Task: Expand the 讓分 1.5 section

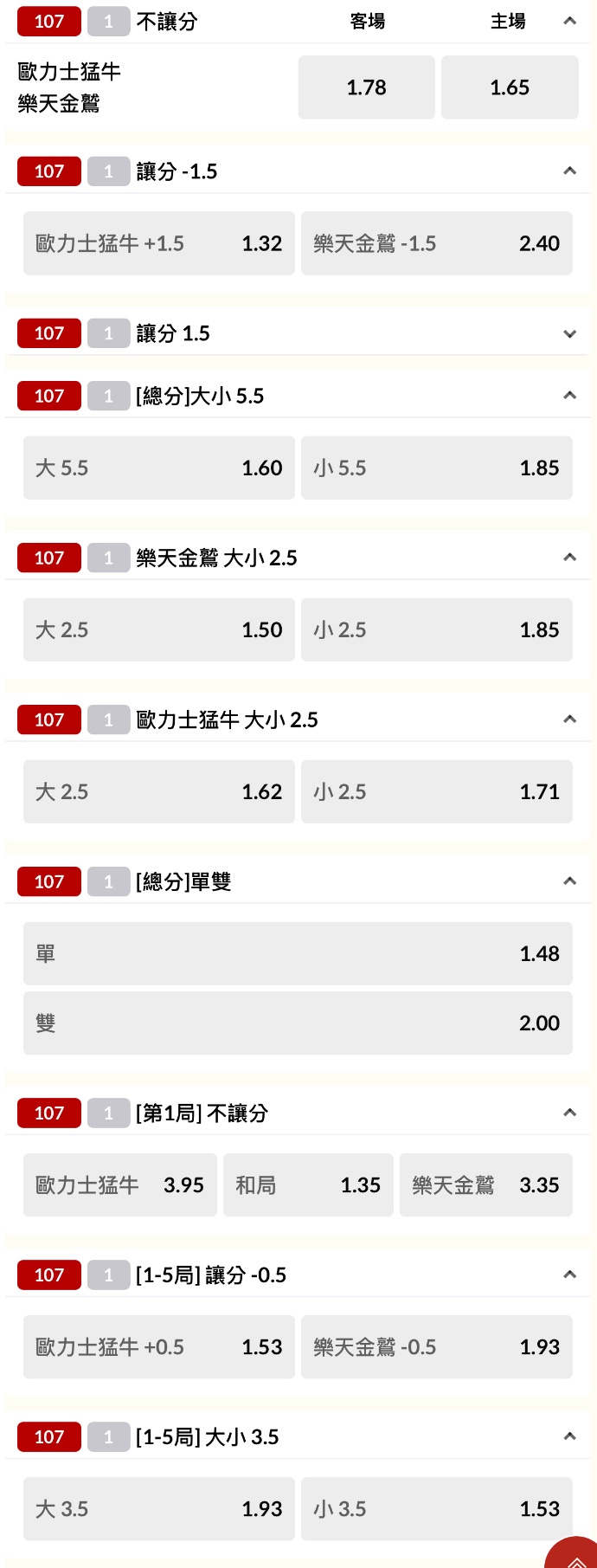Action: (569, 333)
